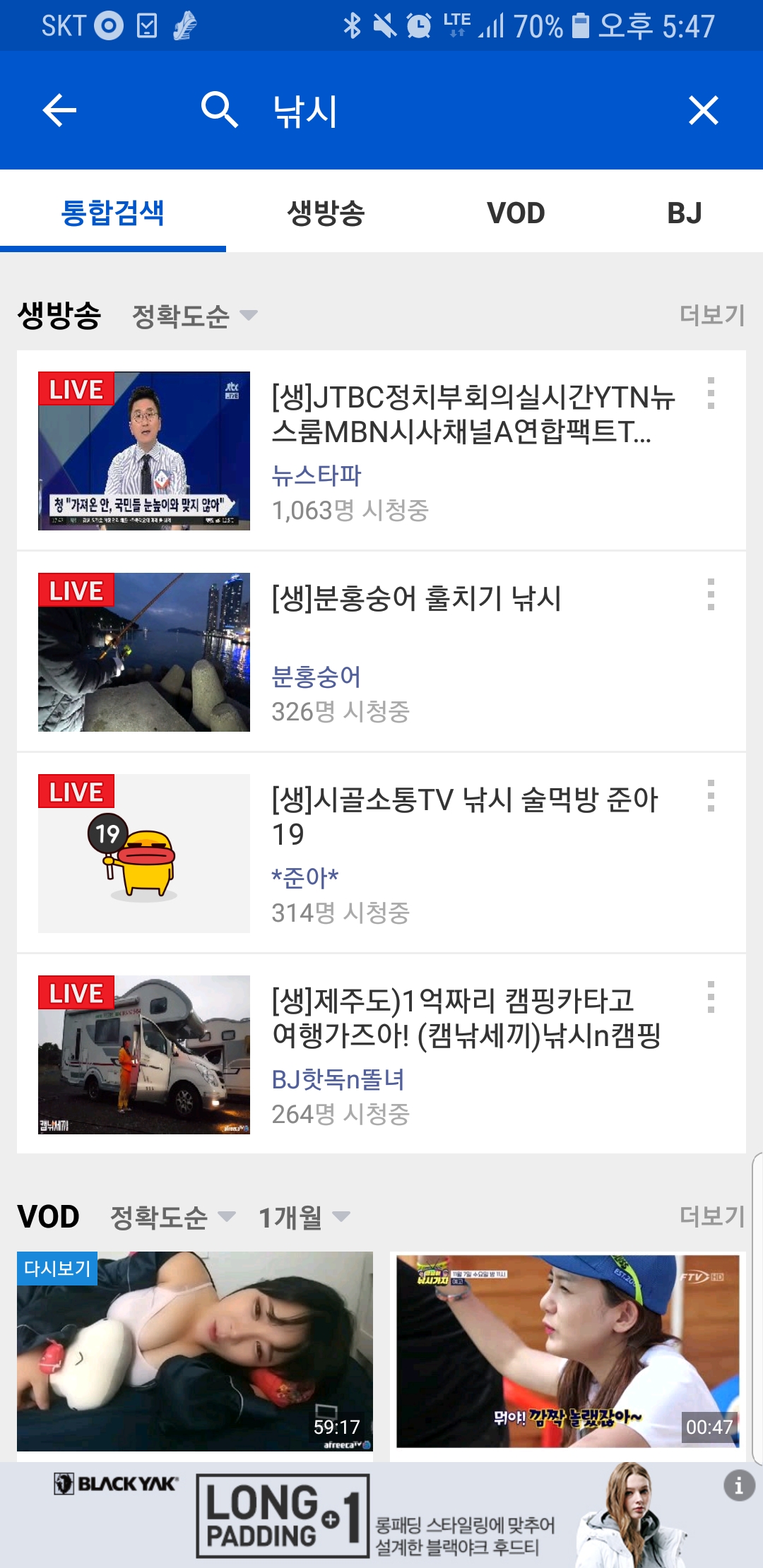763x1568 pixels.
Task: Open 정확도순 sort dropdown for 생방송
Action: point(194,316)
